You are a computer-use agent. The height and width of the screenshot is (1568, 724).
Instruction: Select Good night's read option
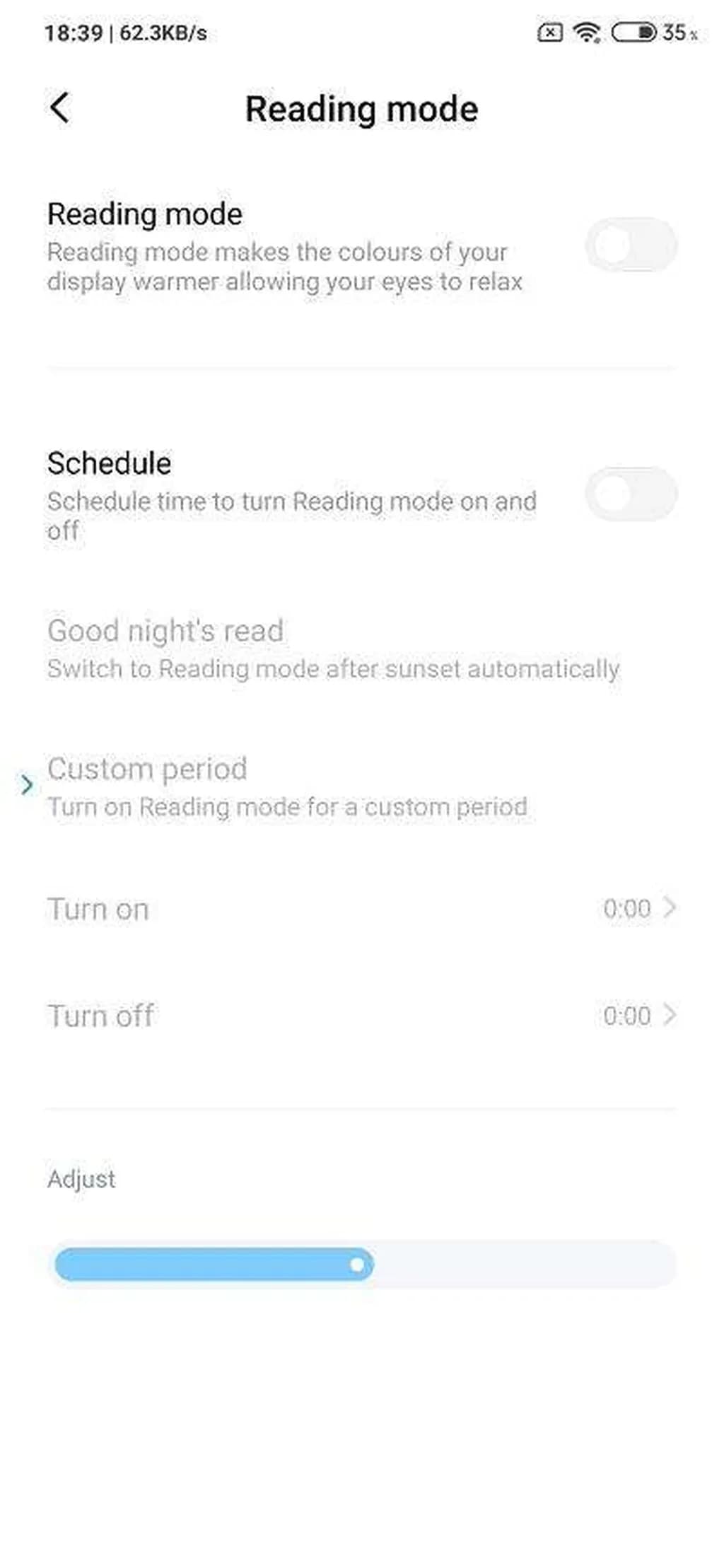tap(332, 648)
